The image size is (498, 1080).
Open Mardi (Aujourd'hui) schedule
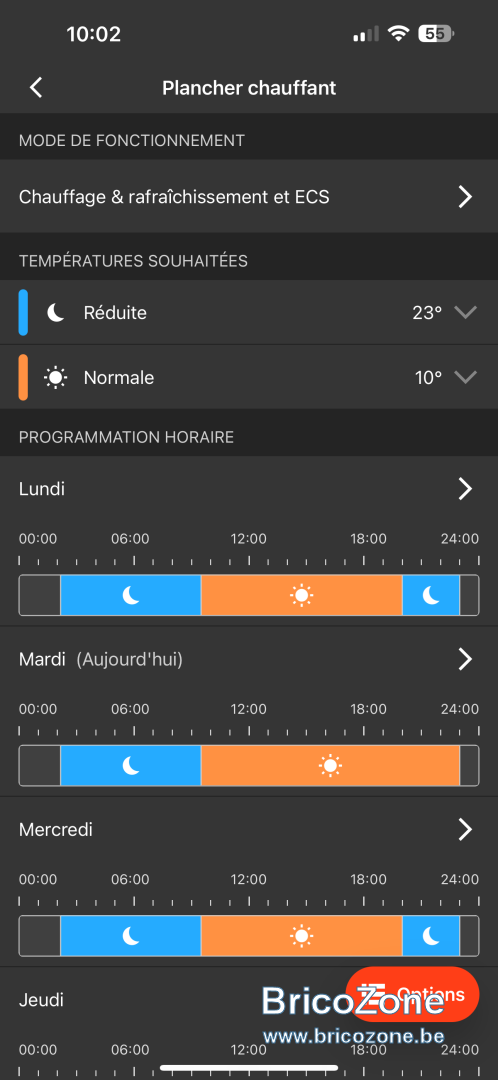(x=249, y=660)
